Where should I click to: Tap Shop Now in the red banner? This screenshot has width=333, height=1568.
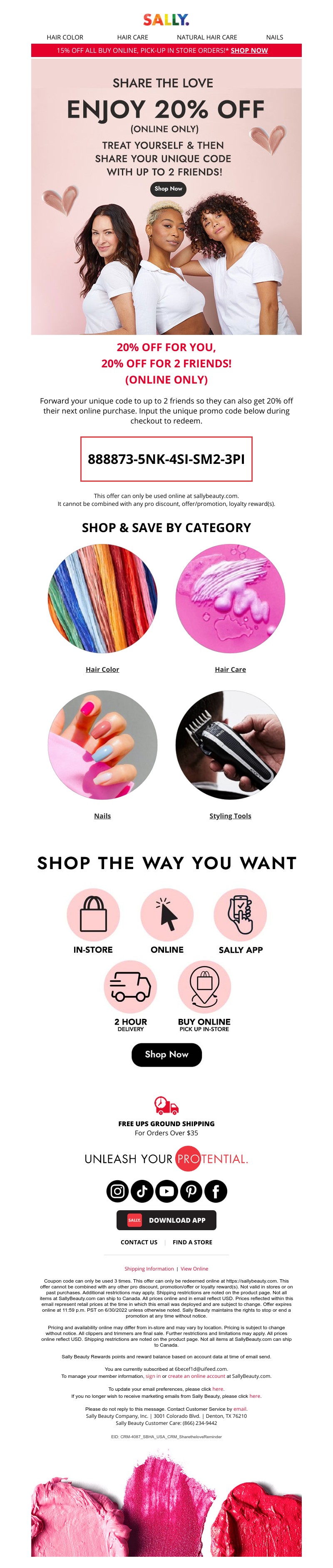(249, 50)
